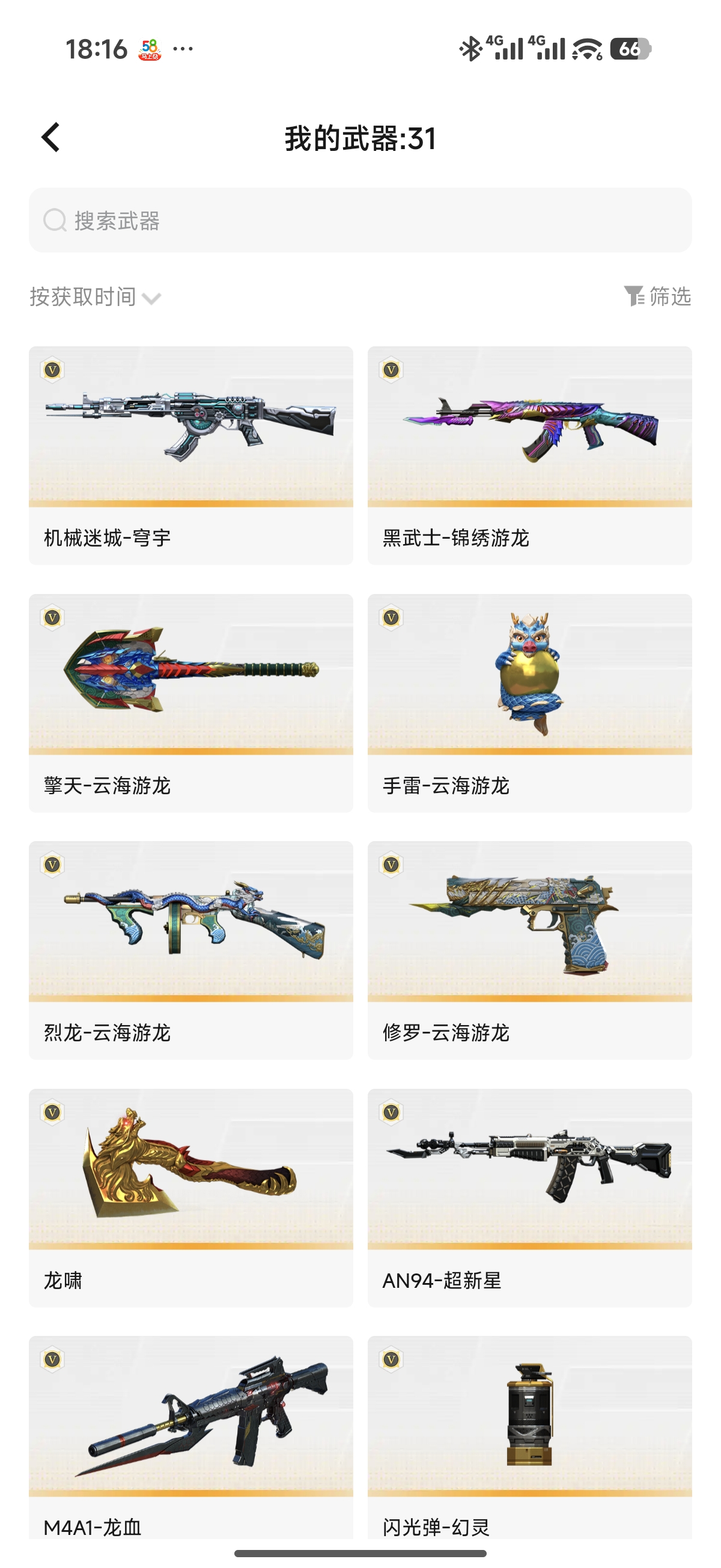Select the 手雷-云海游龙 grenade card
Viewport: 721px width, 1568px height.
tap(529, 702)
